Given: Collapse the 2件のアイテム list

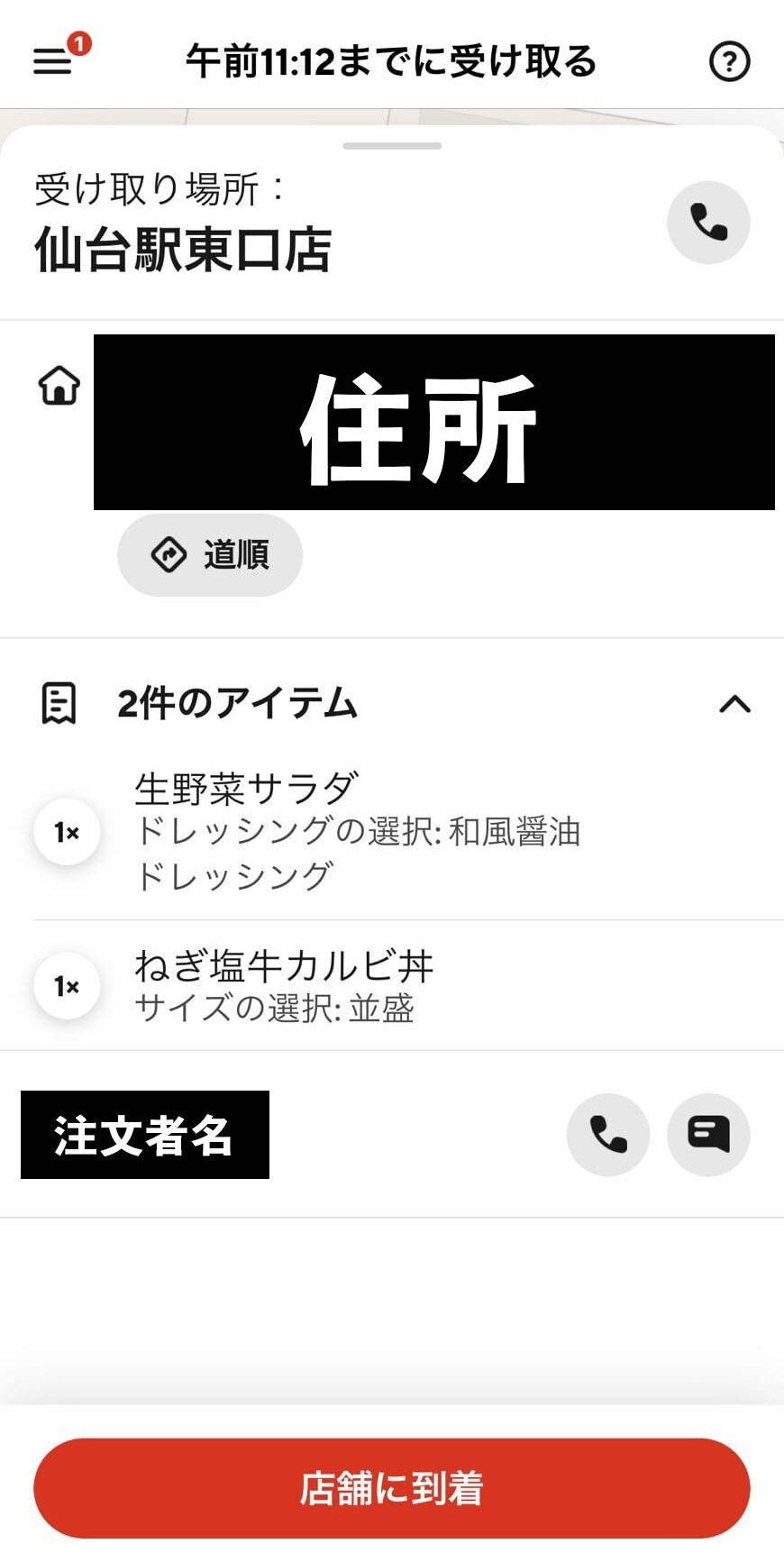Looking at the screenshot, I should pyautogui.click(x=734, y=704).
